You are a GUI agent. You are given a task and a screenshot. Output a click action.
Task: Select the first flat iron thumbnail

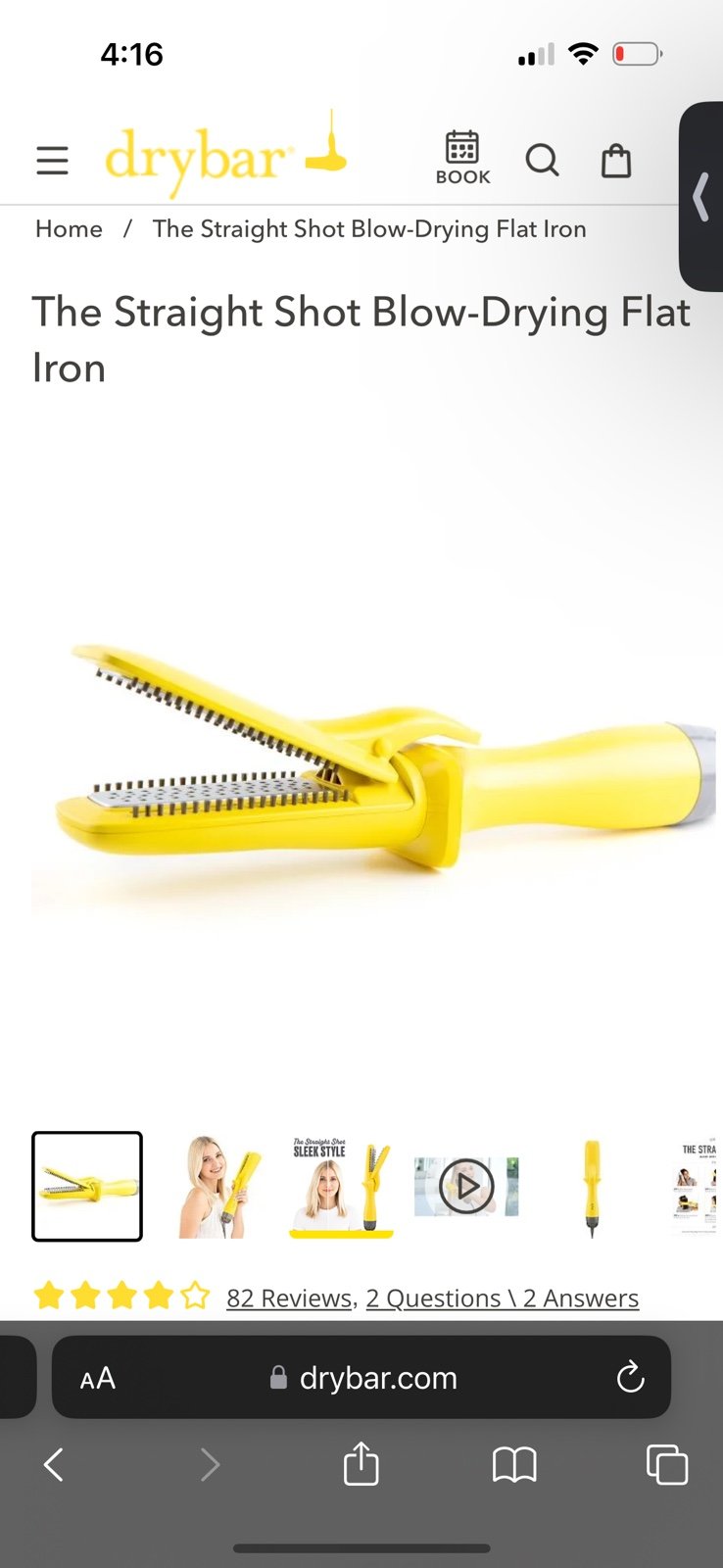pos(87,1186)
